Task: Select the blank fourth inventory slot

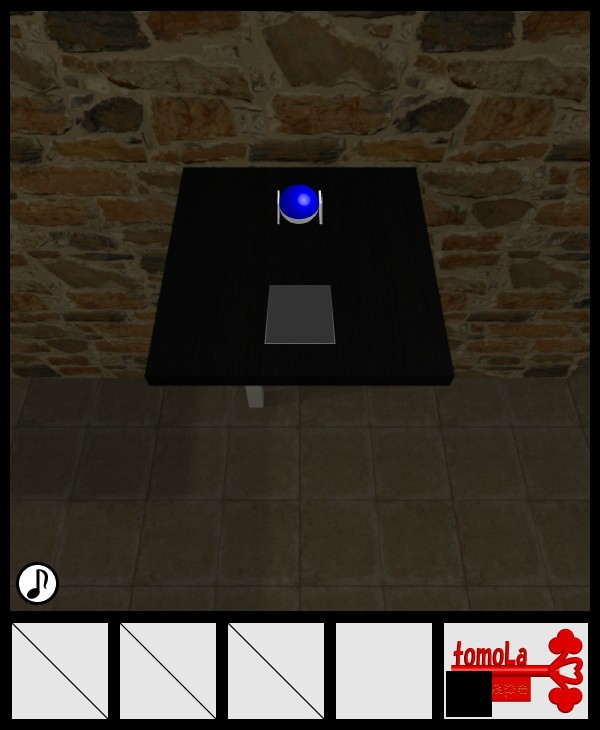Action: tap(384, 670)
